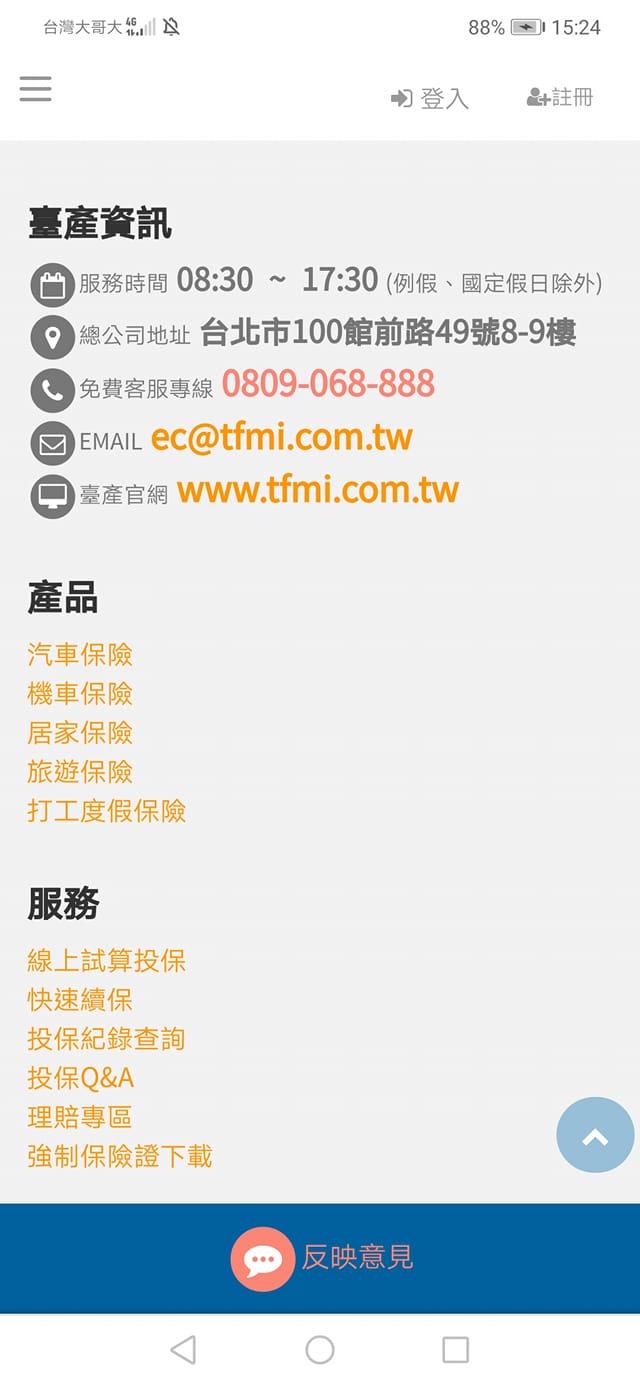Open 打工度假保險 product link

[x=106, y=811]
